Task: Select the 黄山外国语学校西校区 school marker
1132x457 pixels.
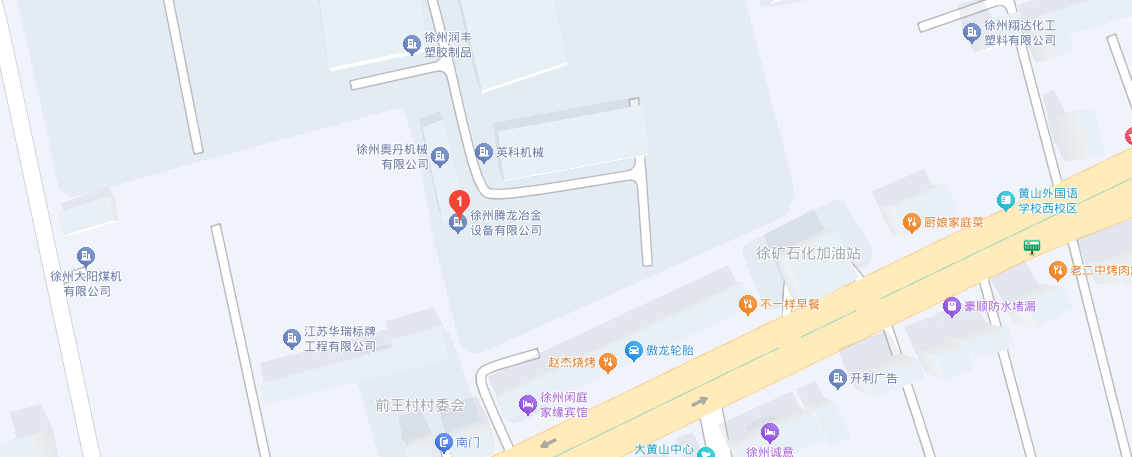Action: pos(1006,200)
